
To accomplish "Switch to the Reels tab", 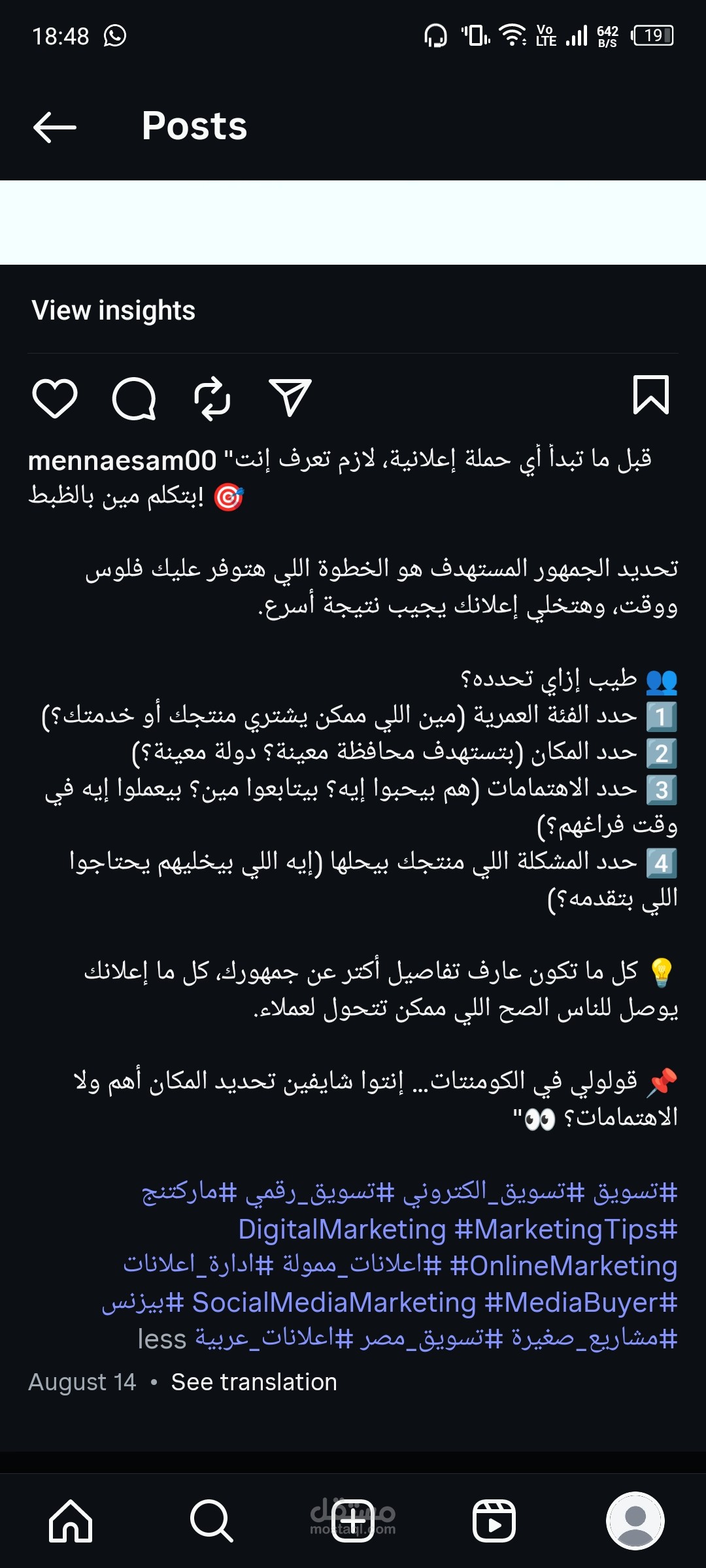I will point(494,1521).
